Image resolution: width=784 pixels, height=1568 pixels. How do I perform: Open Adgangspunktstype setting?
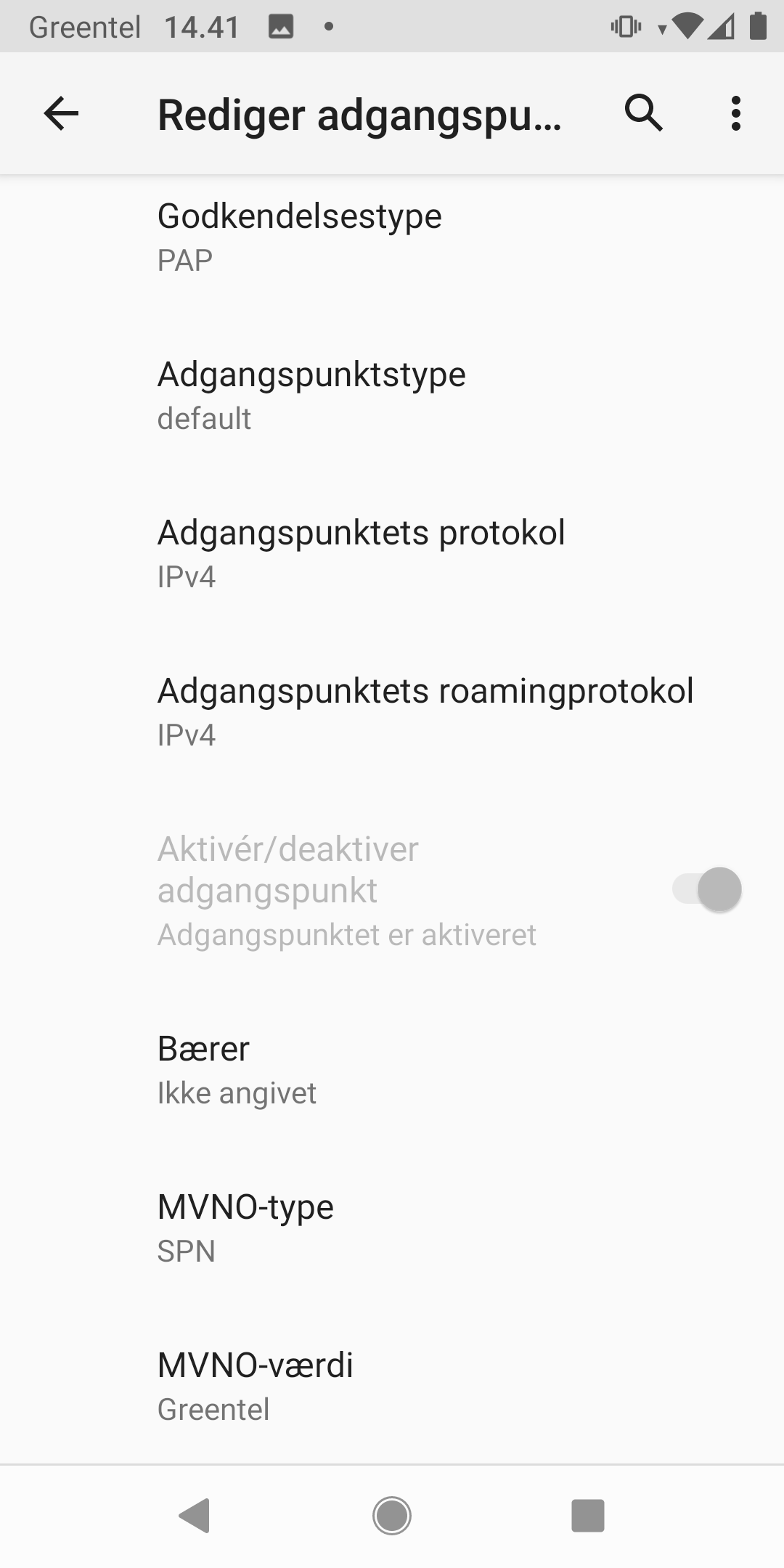click(392, 396)
